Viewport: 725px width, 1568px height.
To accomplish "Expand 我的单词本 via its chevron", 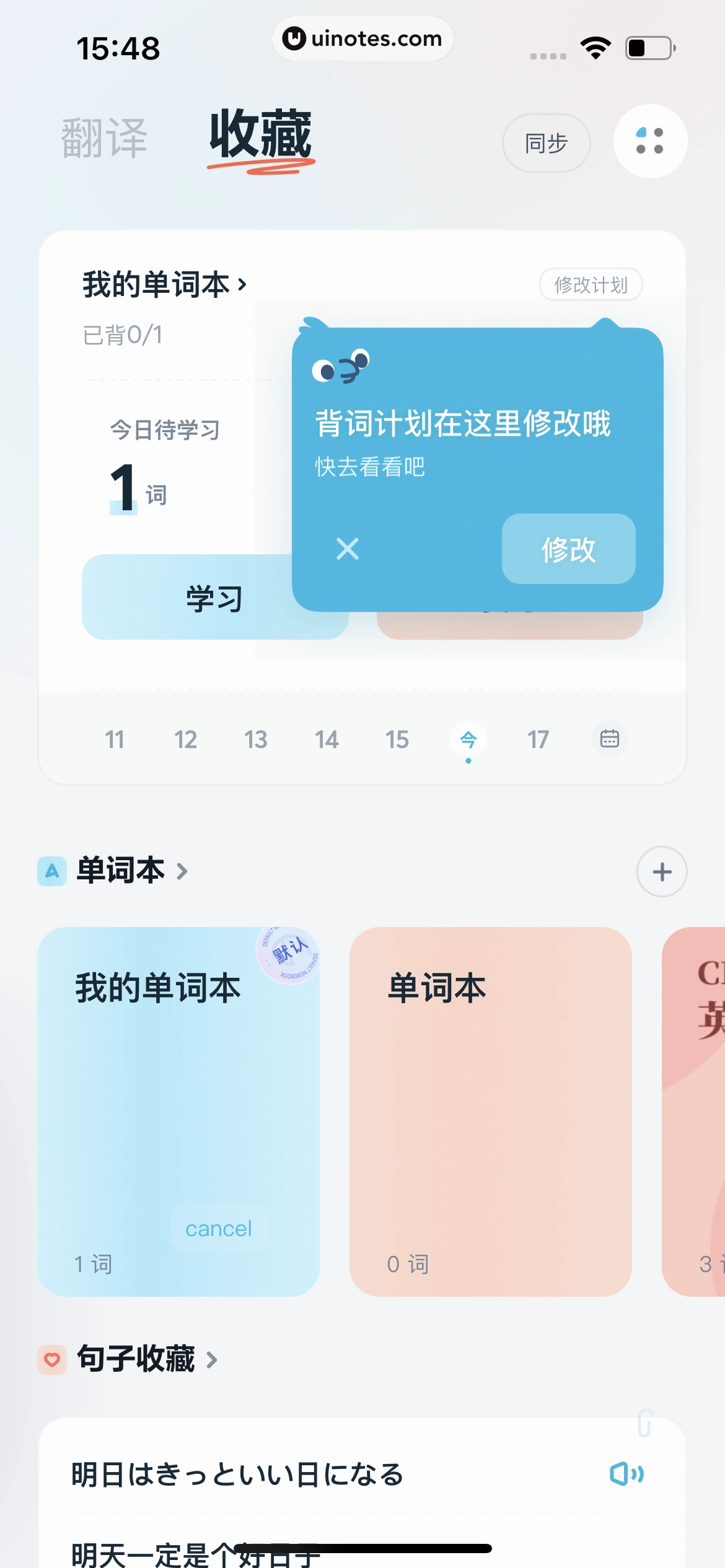I will click(x=240, y=285).
